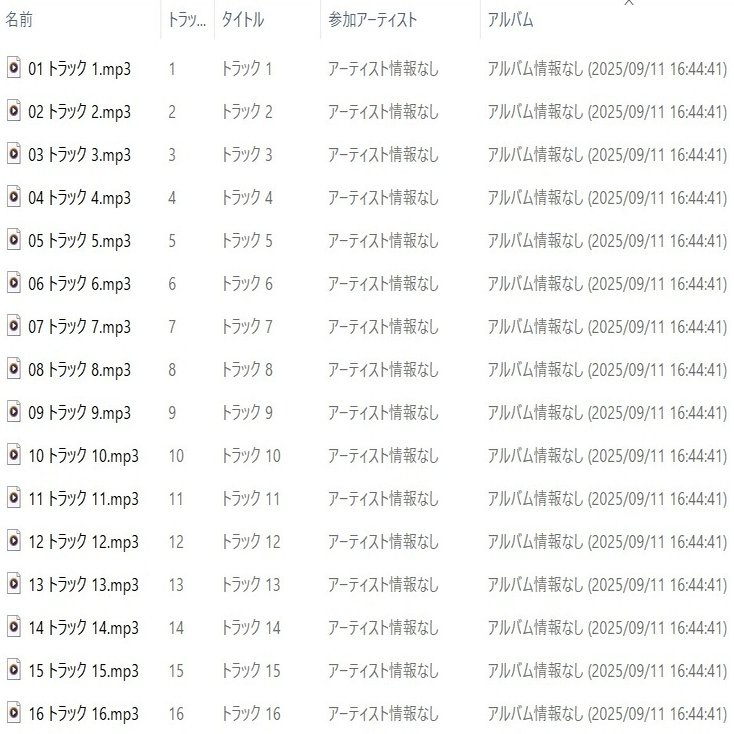
Task: Select file 09 トラック 9.mp3
Action: pos(79,413)
